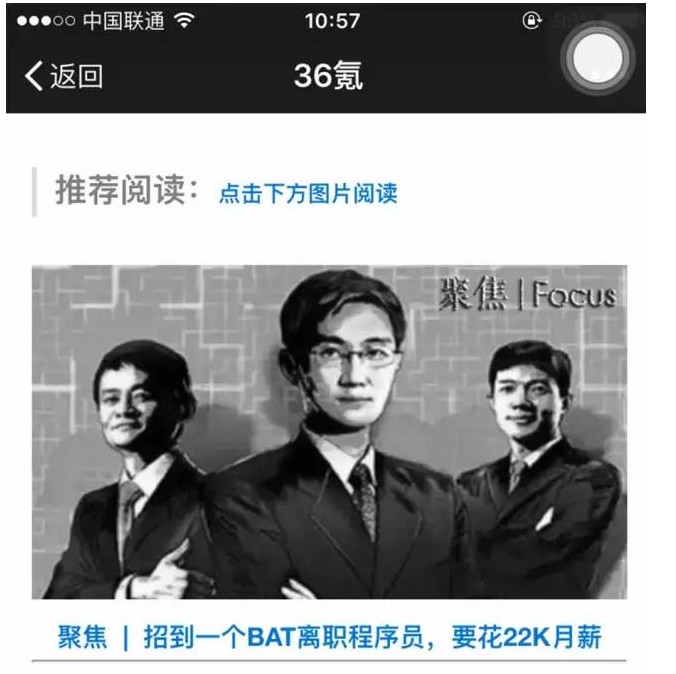The width and height of the screenshot is (676, 674).
Task: Go back via the 返回 button
Action: tap(64, 76)
